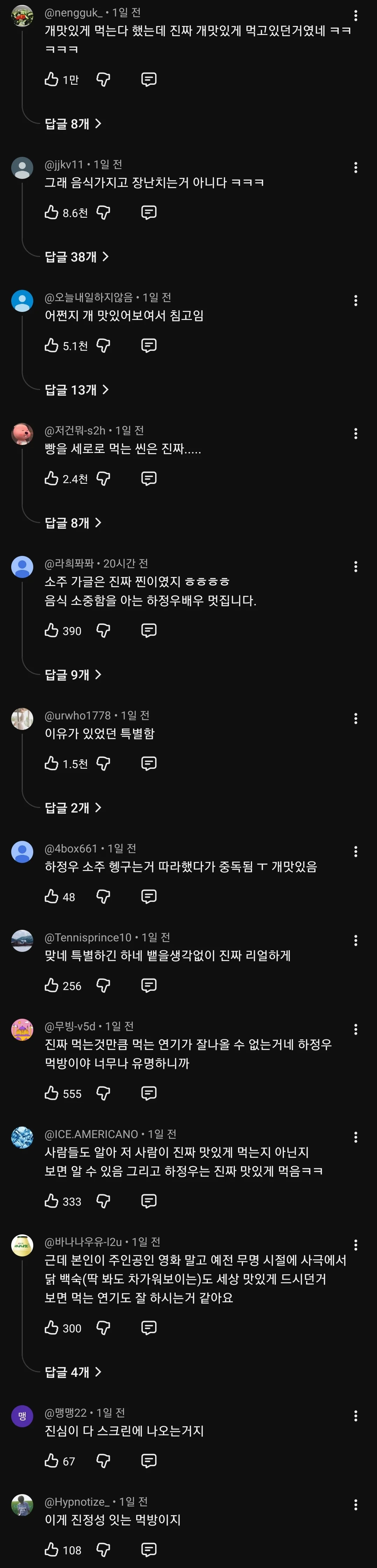
Task: Open more options for @Tennisprince10's comment
Action: (356, 941)
